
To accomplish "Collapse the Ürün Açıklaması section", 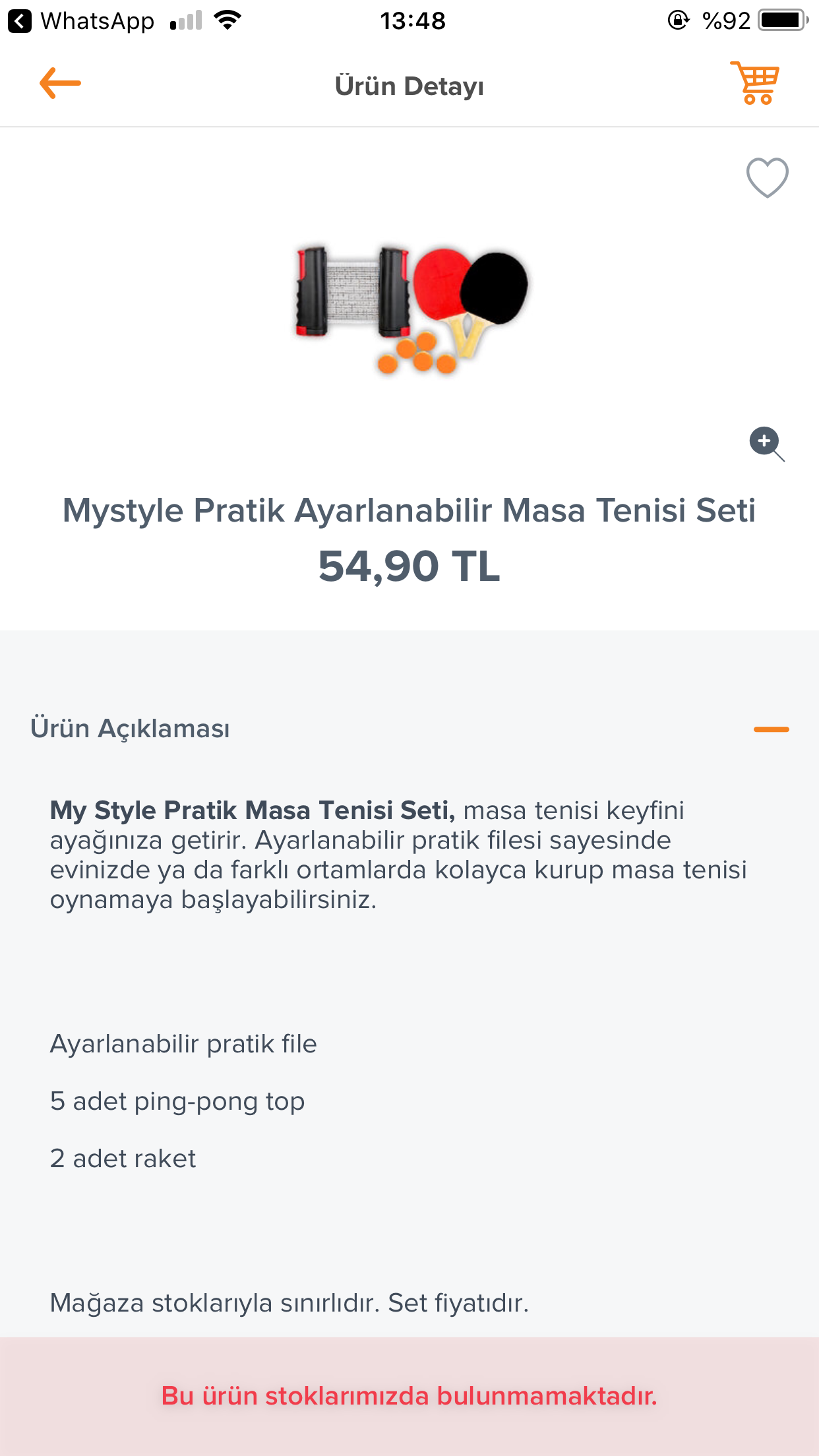I will coord(771,729).
